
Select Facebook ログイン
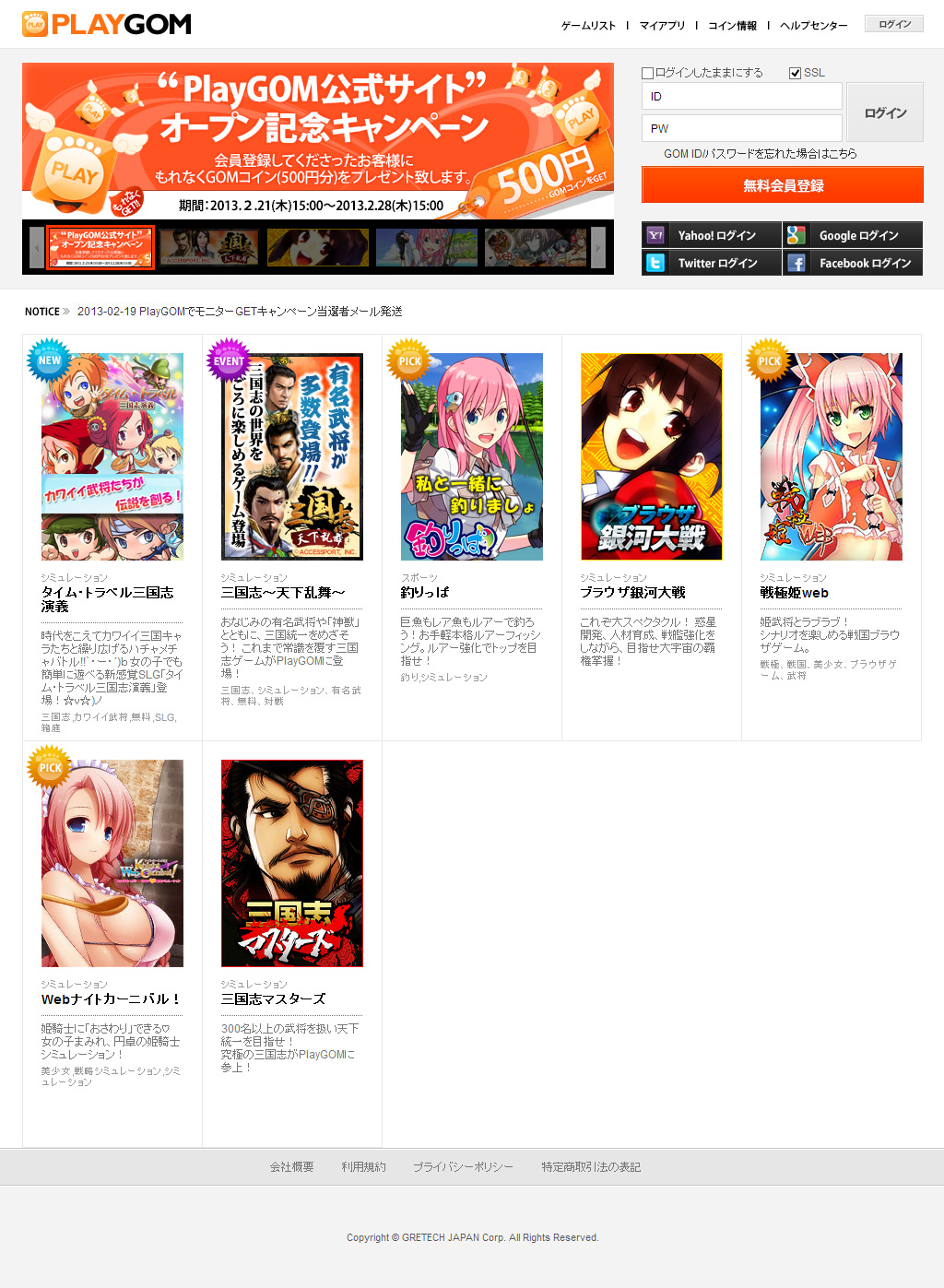[853, 263]
